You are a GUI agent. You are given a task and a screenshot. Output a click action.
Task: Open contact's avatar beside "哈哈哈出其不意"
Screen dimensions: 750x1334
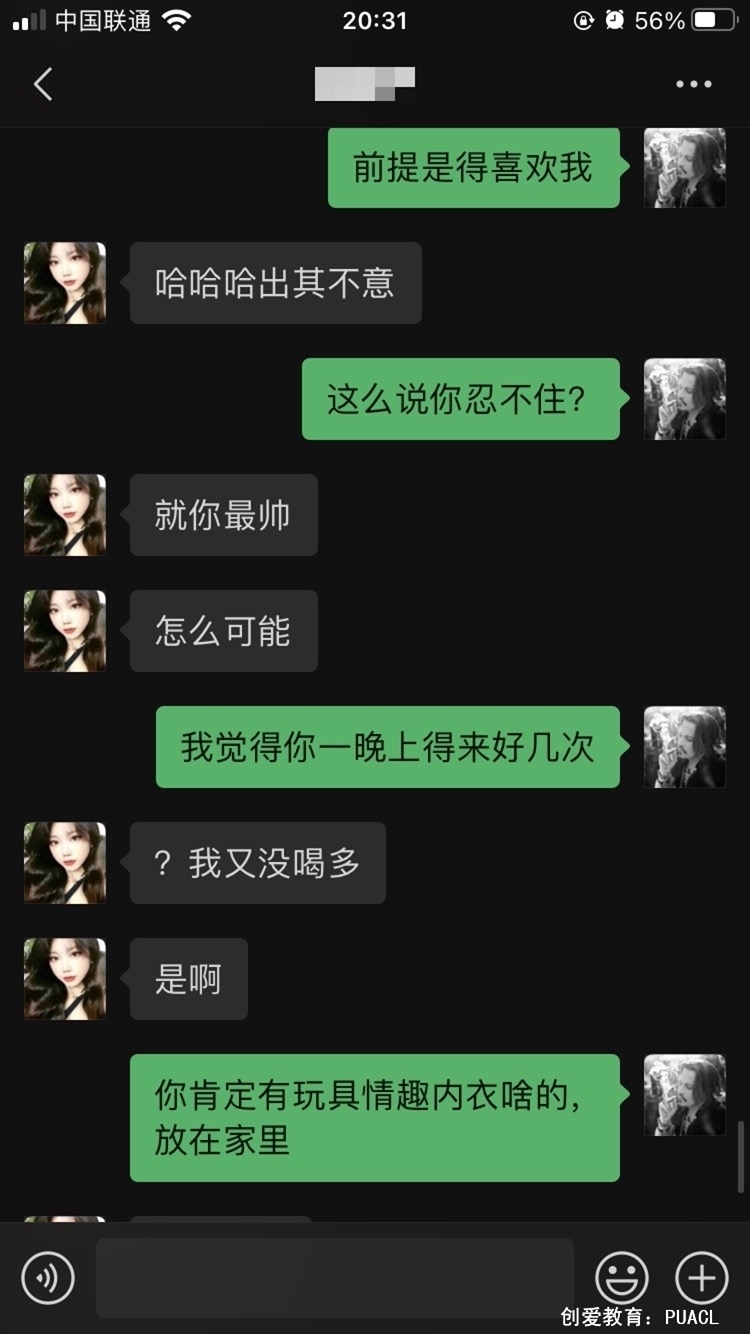click(65, 283)
